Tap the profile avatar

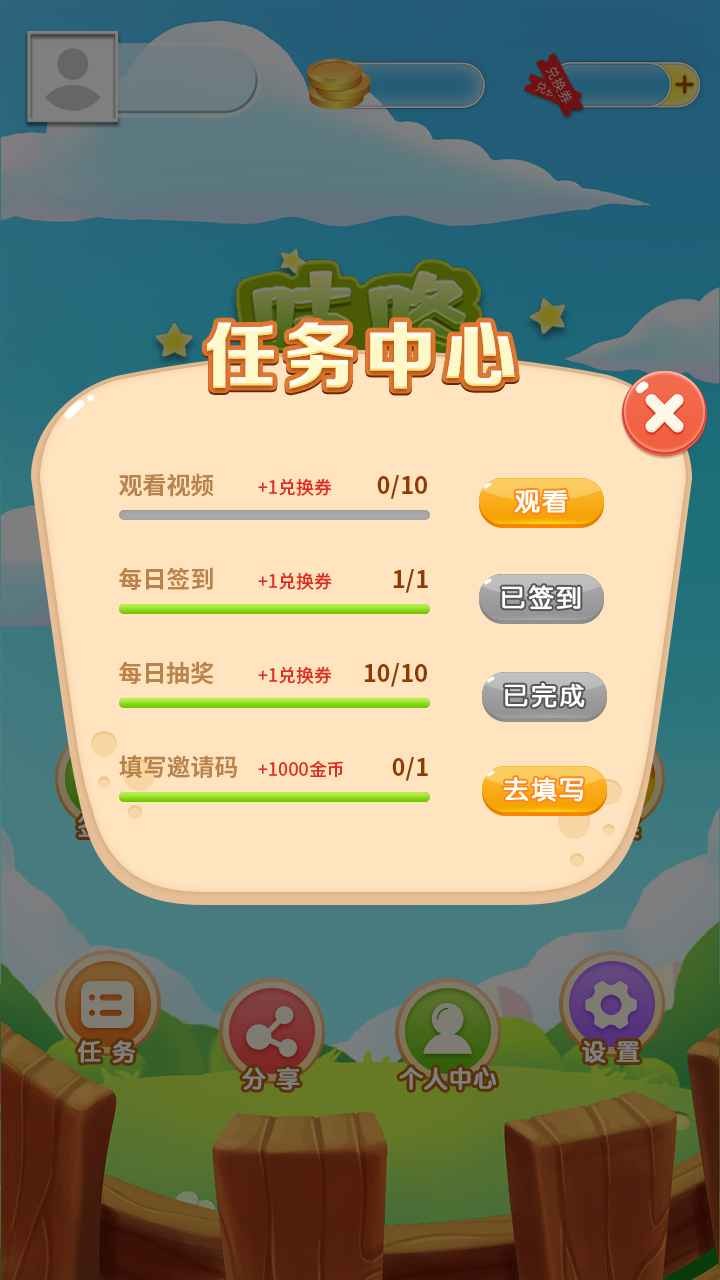point(73,77)
